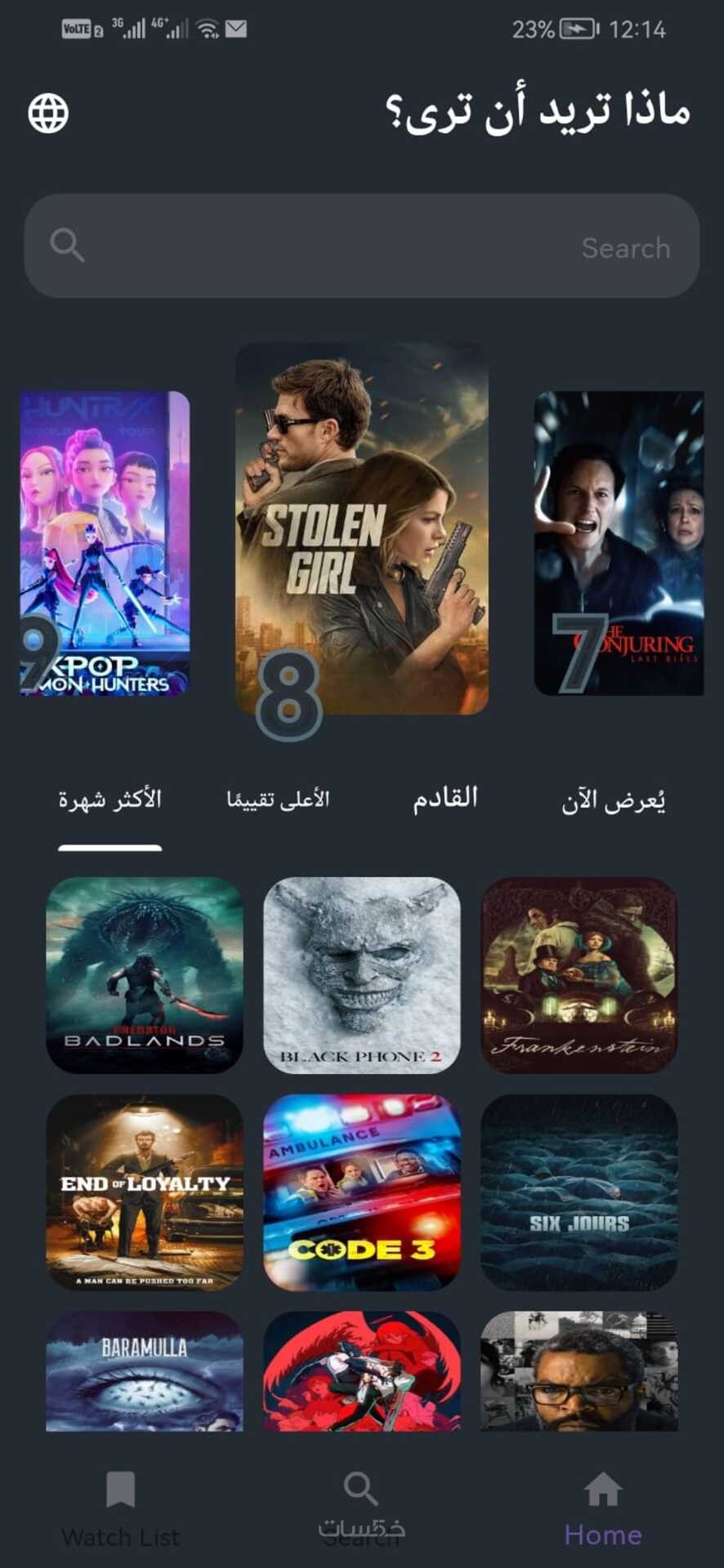Open the KPop Demon Hunters poster
Image resolution: width=724 pixels, height=1568 pixels.
pos(105,543)
